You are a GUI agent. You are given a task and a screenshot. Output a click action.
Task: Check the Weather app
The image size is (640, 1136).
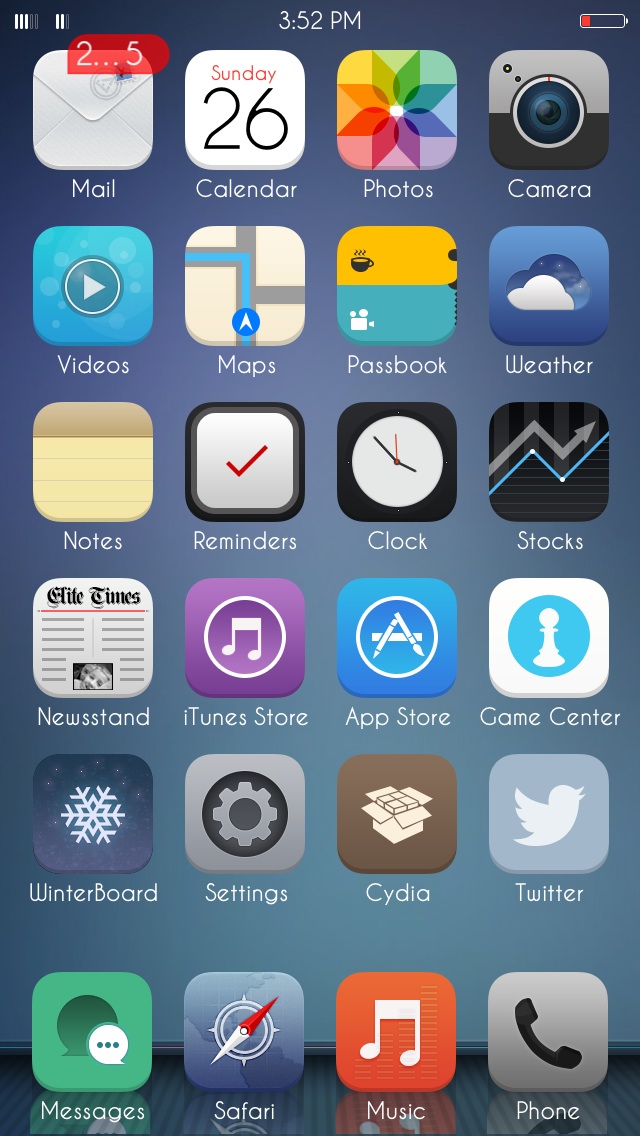(549, 286)
